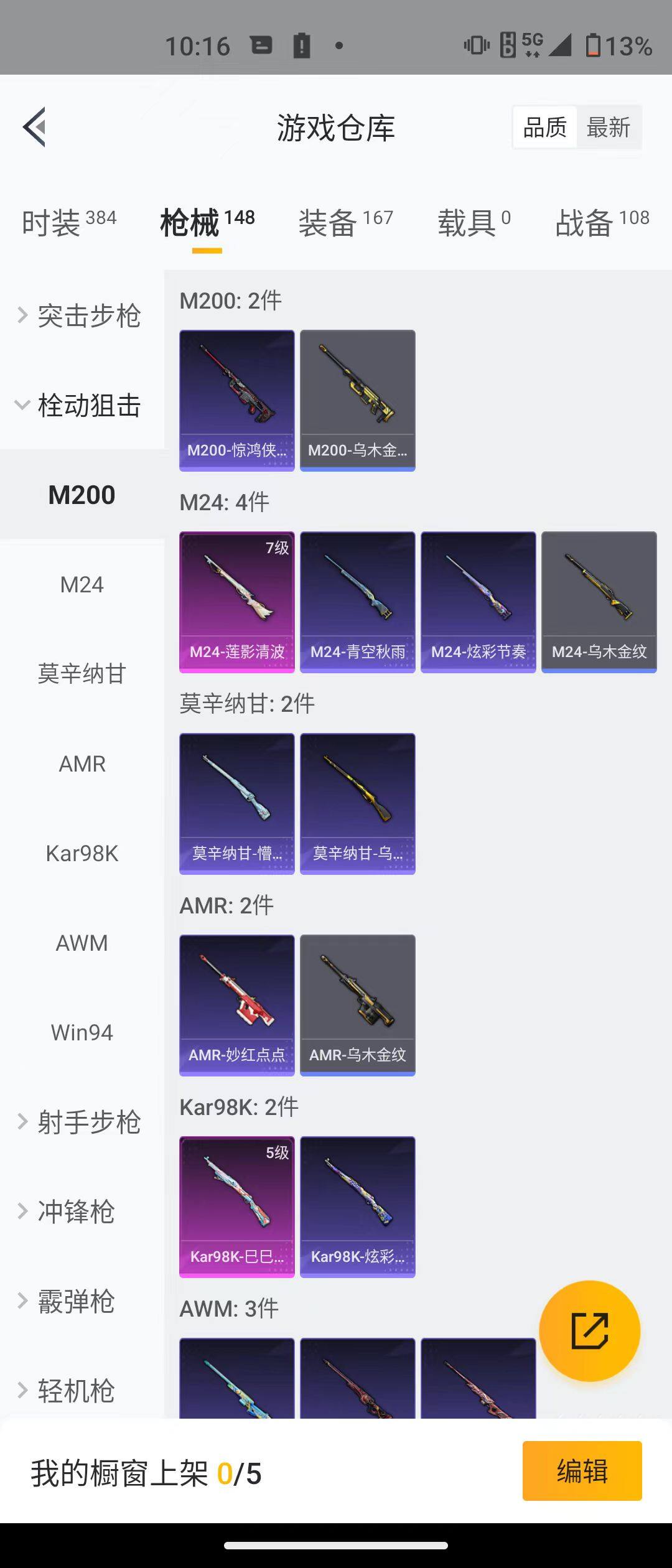View the AMR-乌木金纹 skin
The height and width of the screenshot is (1568, 672).
click(x=357, y=1005)
